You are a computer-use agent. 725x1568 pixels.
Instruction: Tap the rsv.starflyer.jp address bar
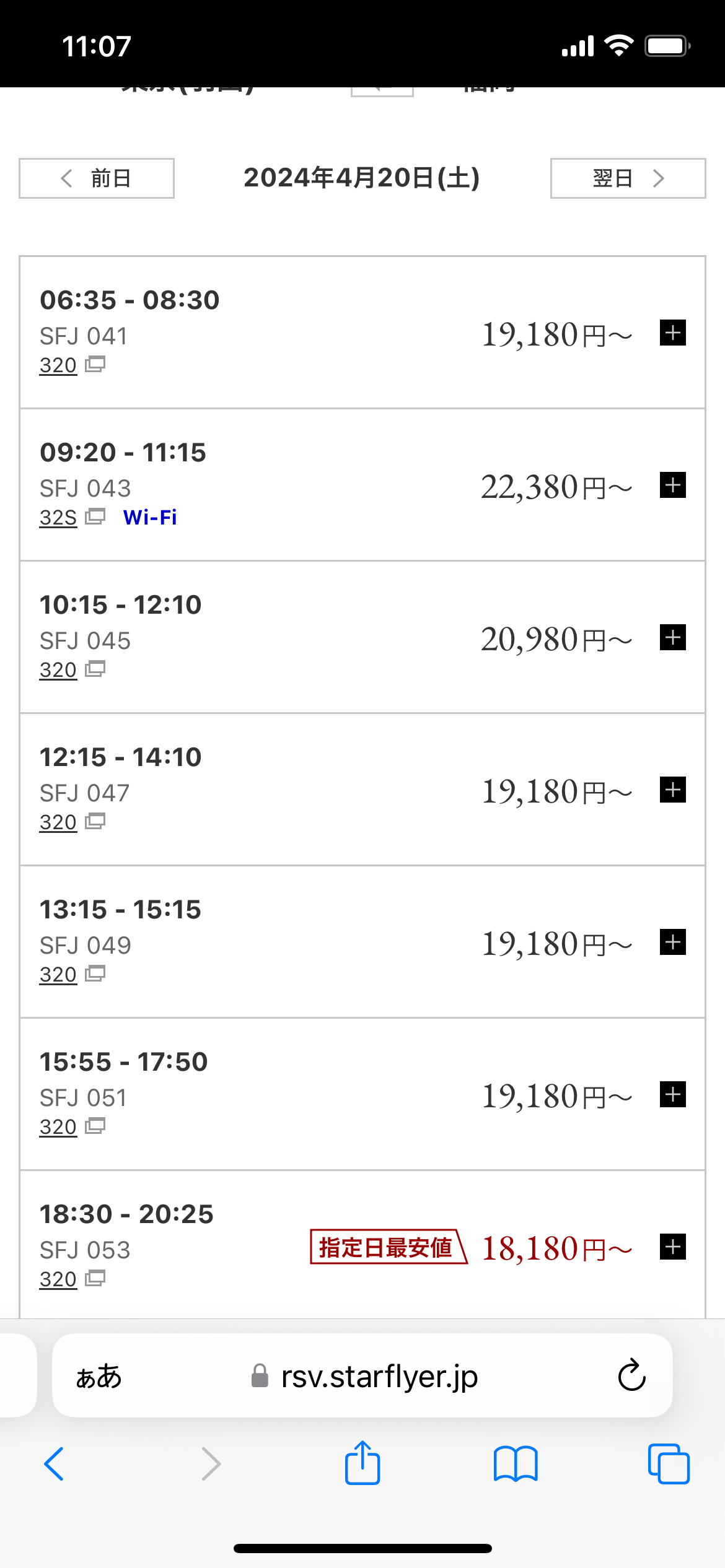pos(362,1375)
